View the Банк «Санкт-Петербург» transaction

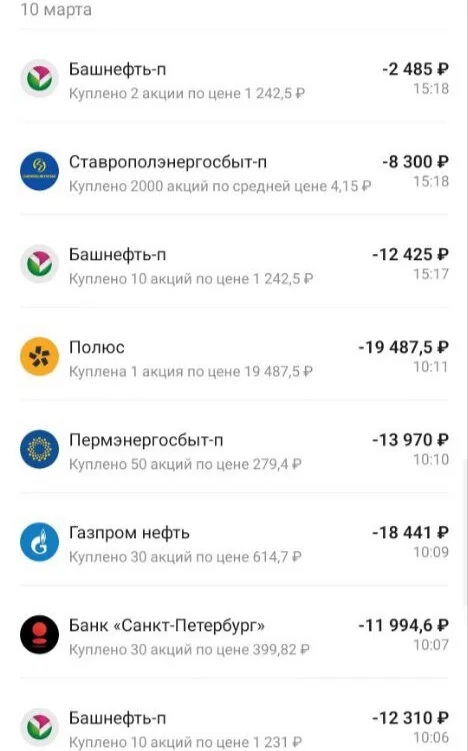(234, 636)
